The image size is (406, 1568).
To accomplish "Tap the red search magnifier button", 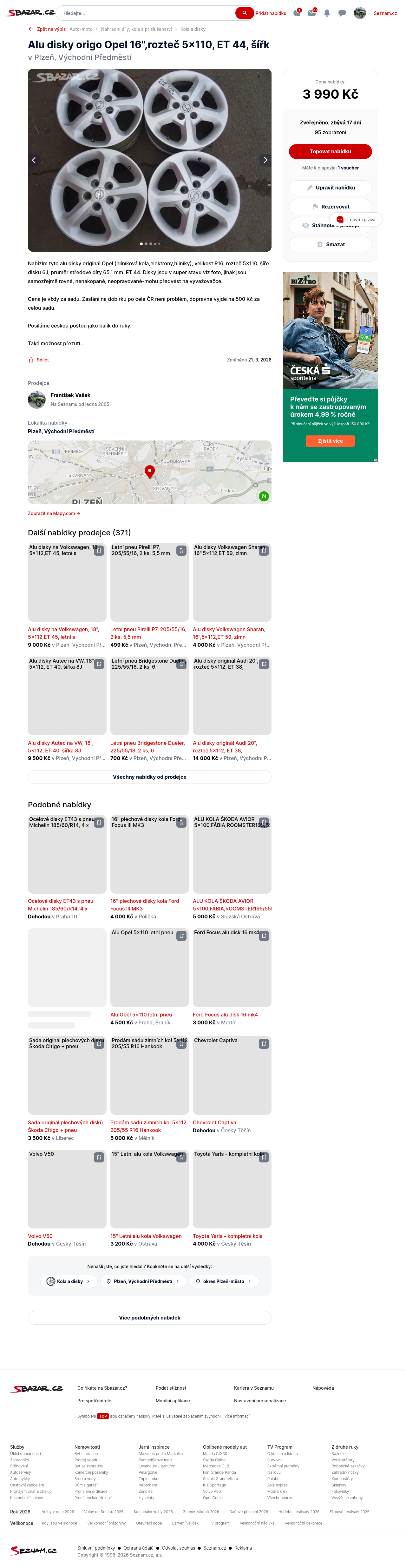I will [x=244, y=13].
